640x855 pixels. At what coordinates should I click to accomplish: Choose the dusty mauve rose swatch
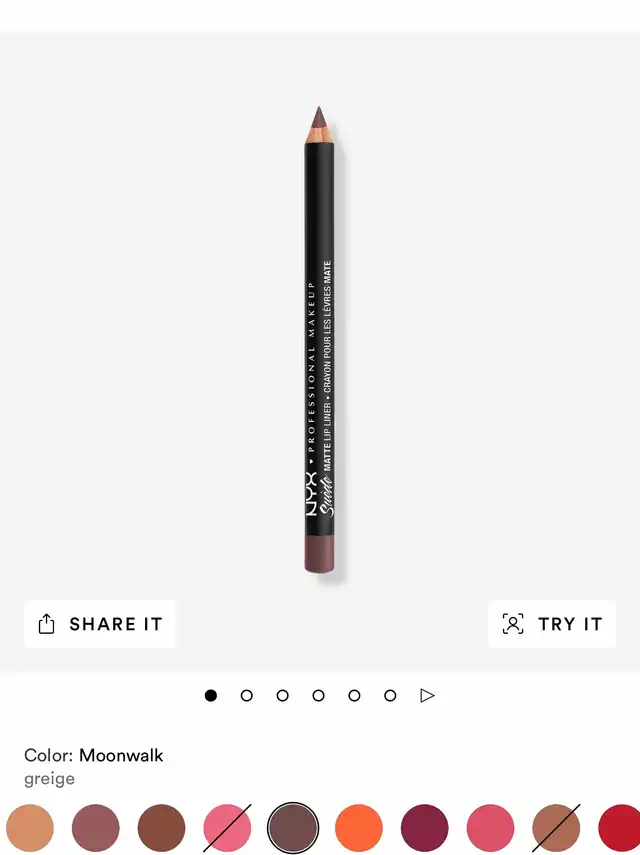point(96,828)
